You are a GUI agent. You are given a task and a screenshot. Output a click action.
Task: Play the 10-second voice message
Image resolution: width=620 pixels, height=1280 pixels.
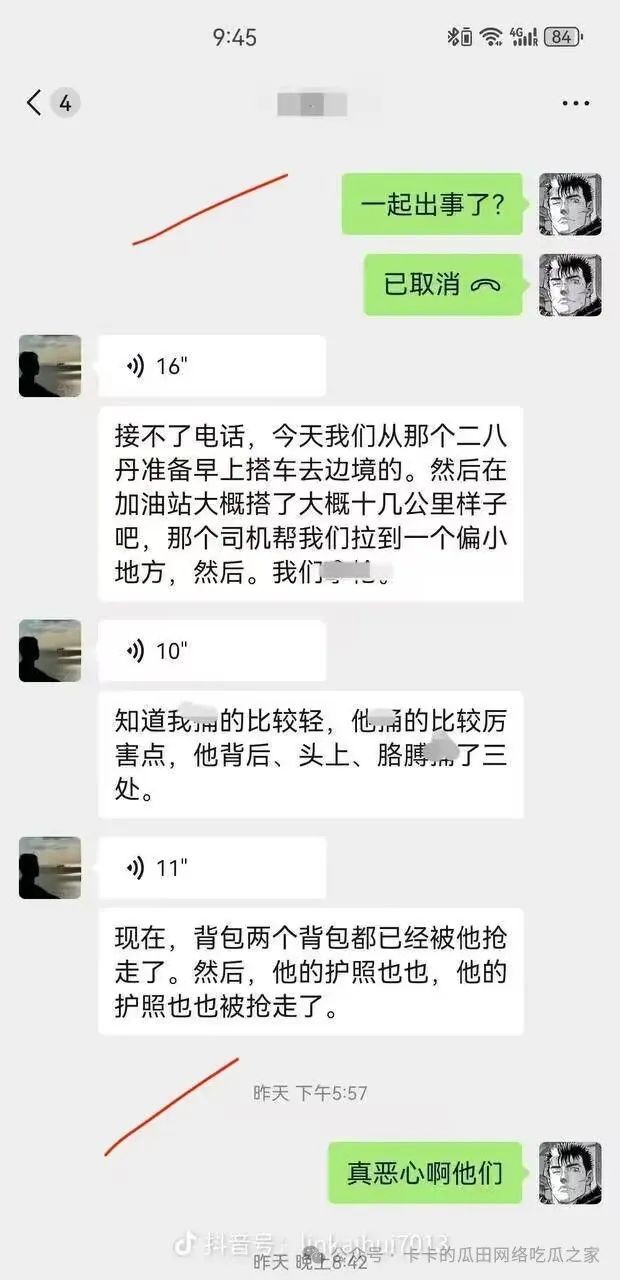[211, 651]
